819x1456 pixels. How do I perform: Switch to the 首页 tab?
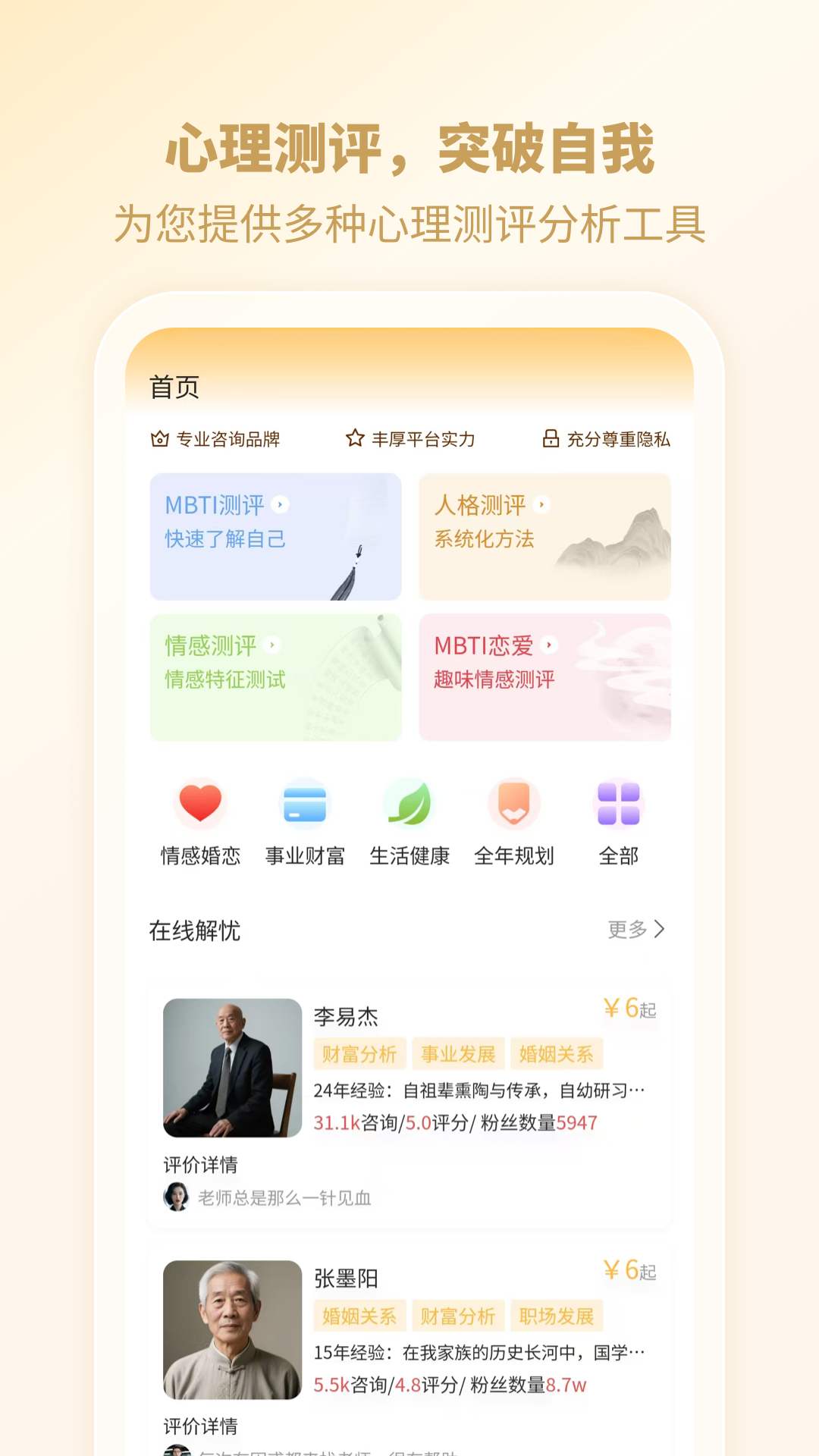[x=173, y=386]
